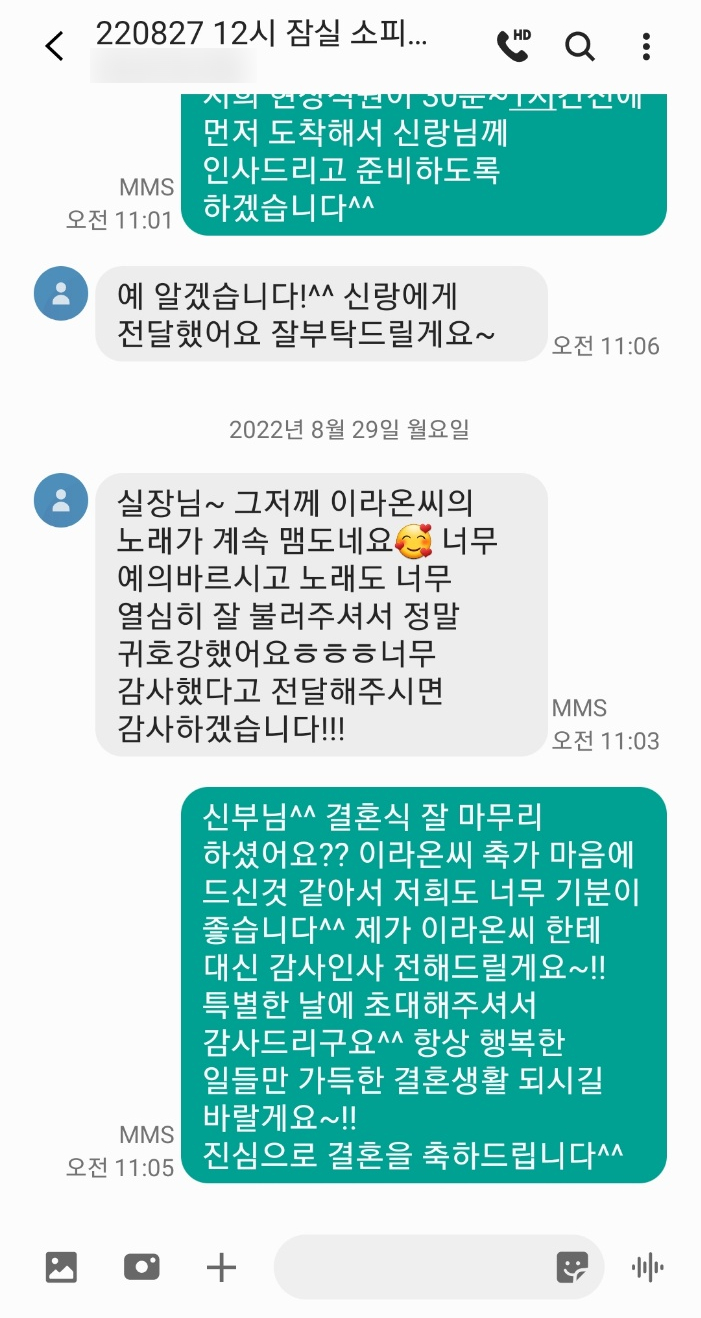Image resolution: width=701 pixels, height=1318 pixels.
Task: Open more attachment options with the plus icon
Action: click(221, 1267)
